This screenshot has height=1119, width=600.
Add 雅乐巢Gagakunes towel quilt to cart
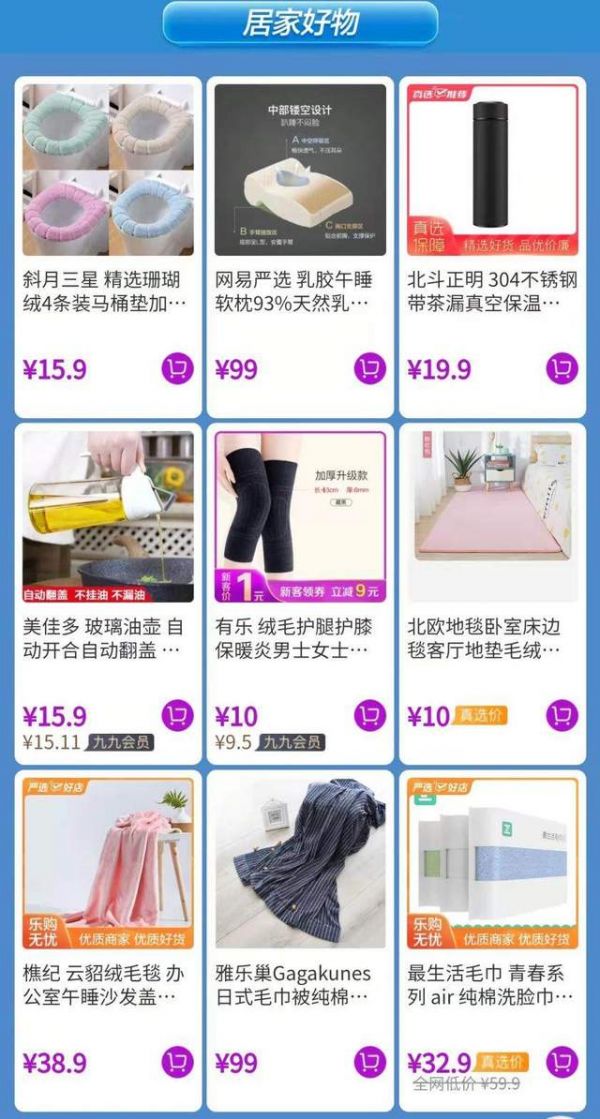369,1062
